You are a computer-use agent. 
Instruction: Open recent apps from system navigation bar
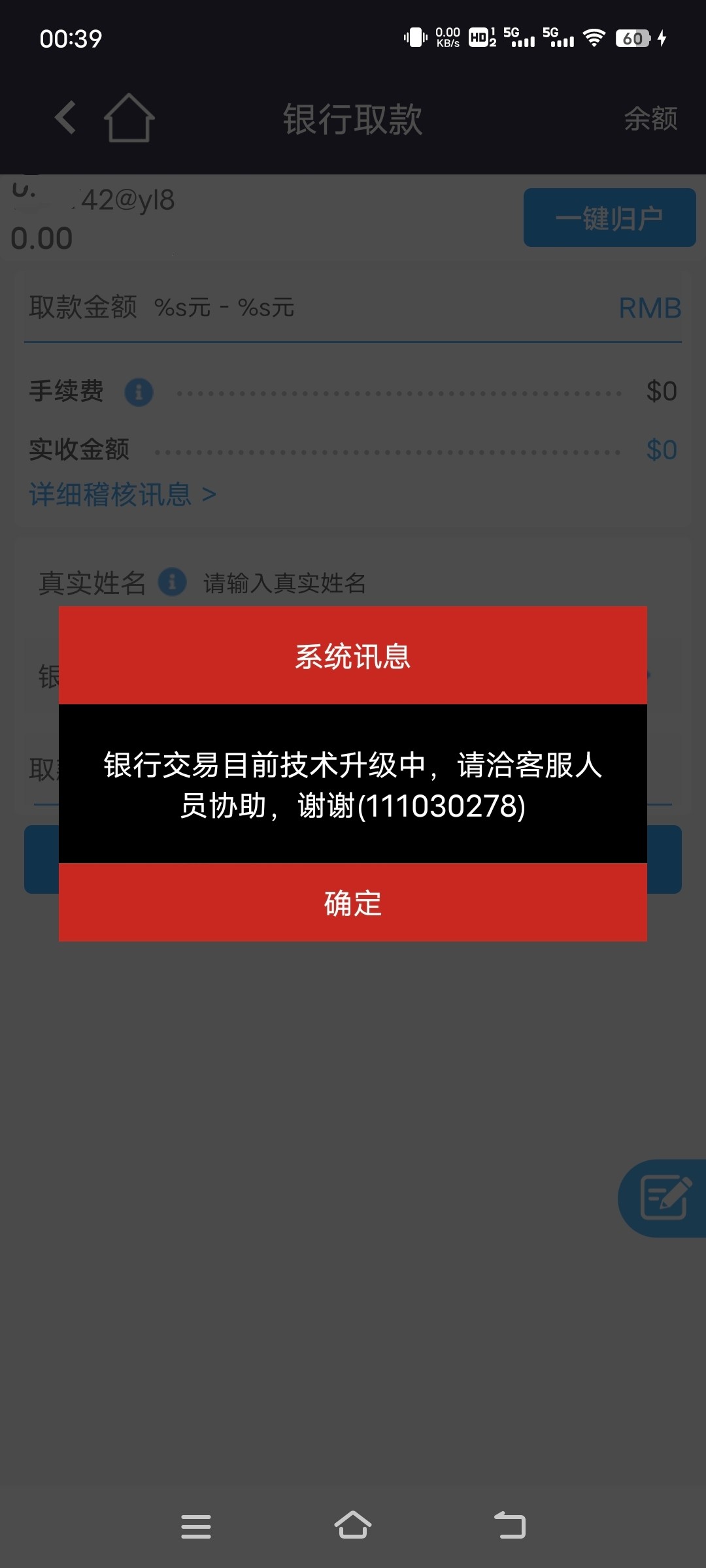pos(196,1526)
